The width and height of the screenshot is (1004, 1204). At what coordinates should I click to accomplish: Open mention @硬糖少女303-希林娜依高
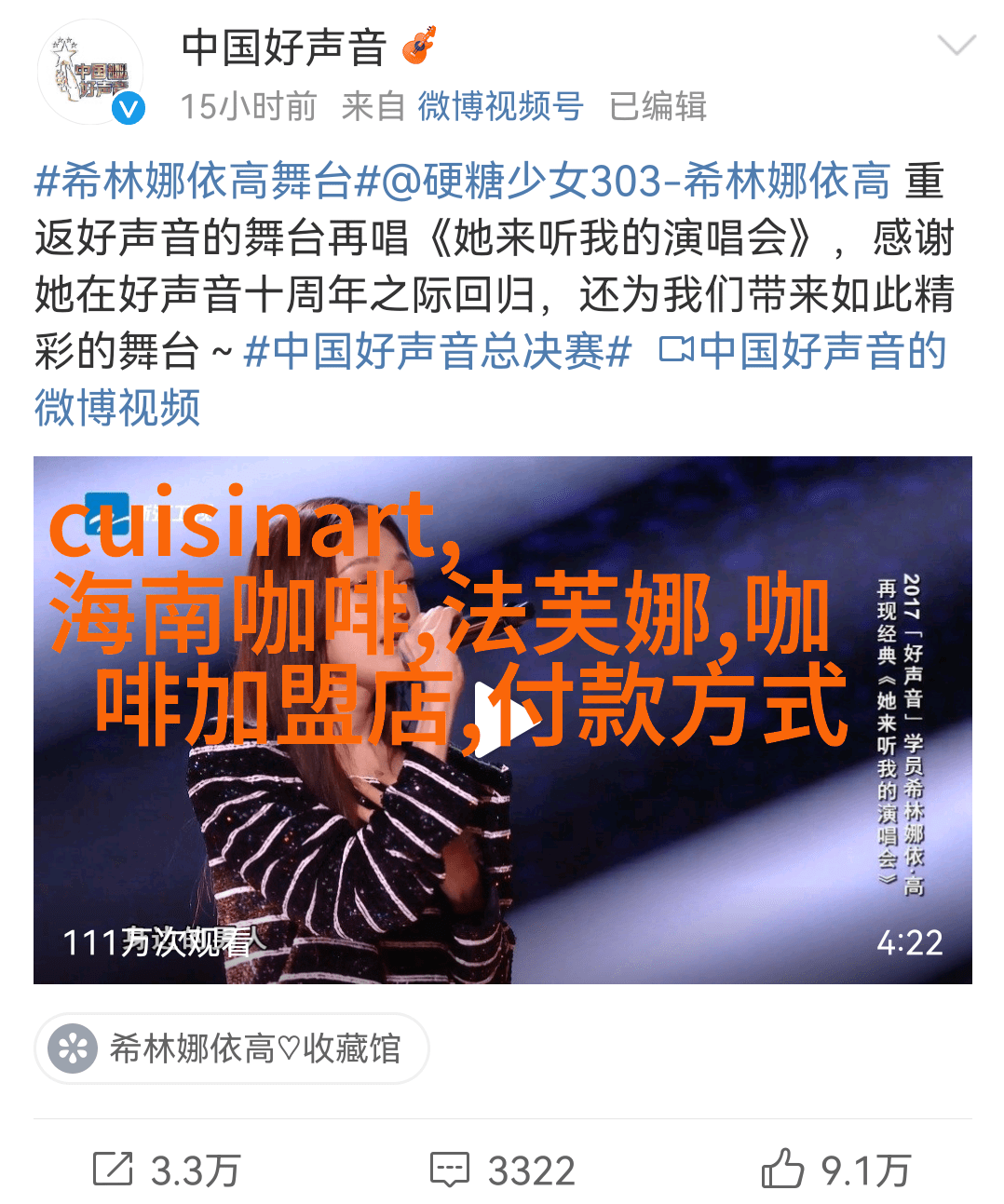(x=635, y=181)
